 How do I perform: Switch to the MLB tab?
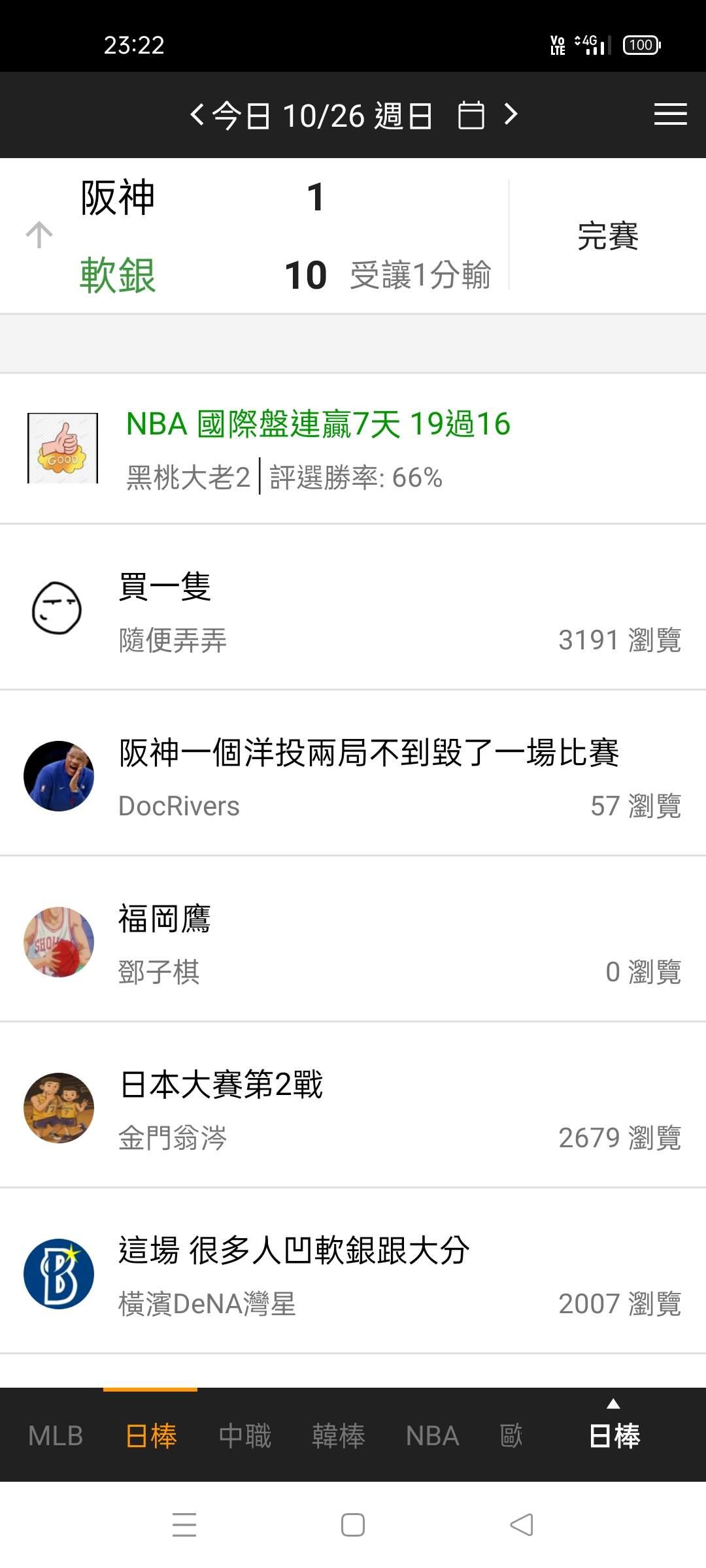[x=56, y=1436]
